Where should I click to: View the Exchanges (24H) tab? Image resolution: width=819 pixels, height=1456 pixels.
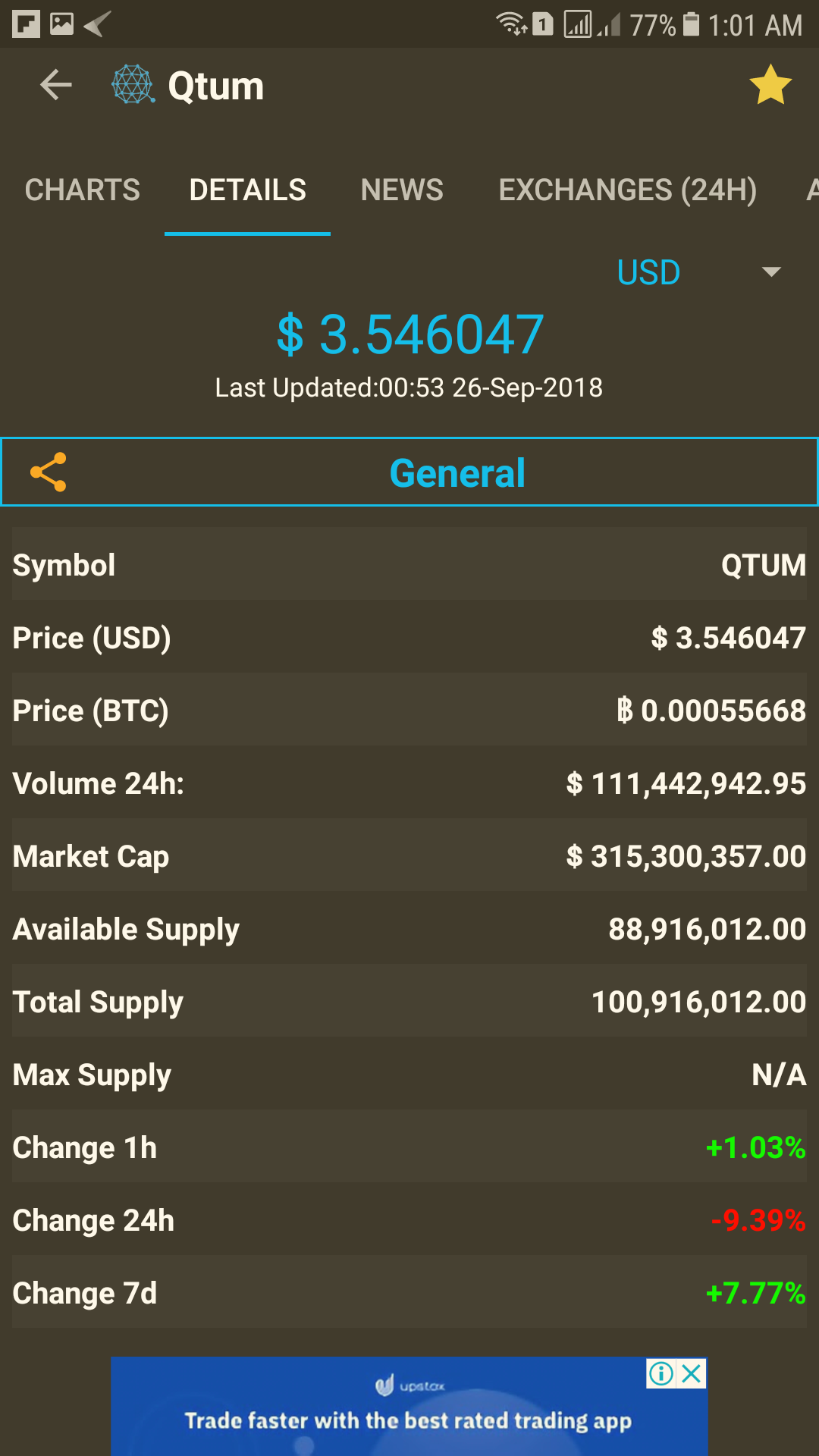pos(627,190)
